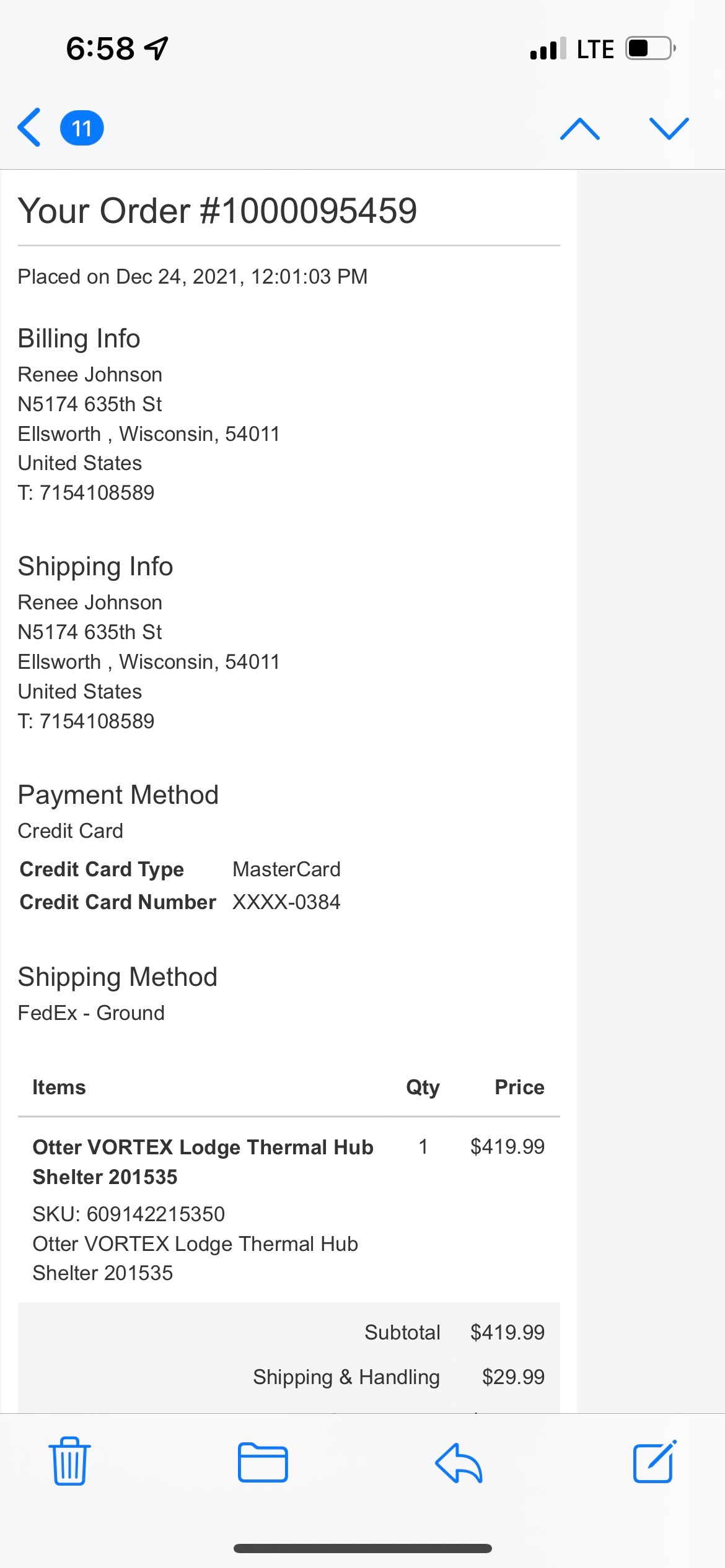Compose a new email message
Viewport: 725px width, 1568px height.
click(x=654, y=1461)
